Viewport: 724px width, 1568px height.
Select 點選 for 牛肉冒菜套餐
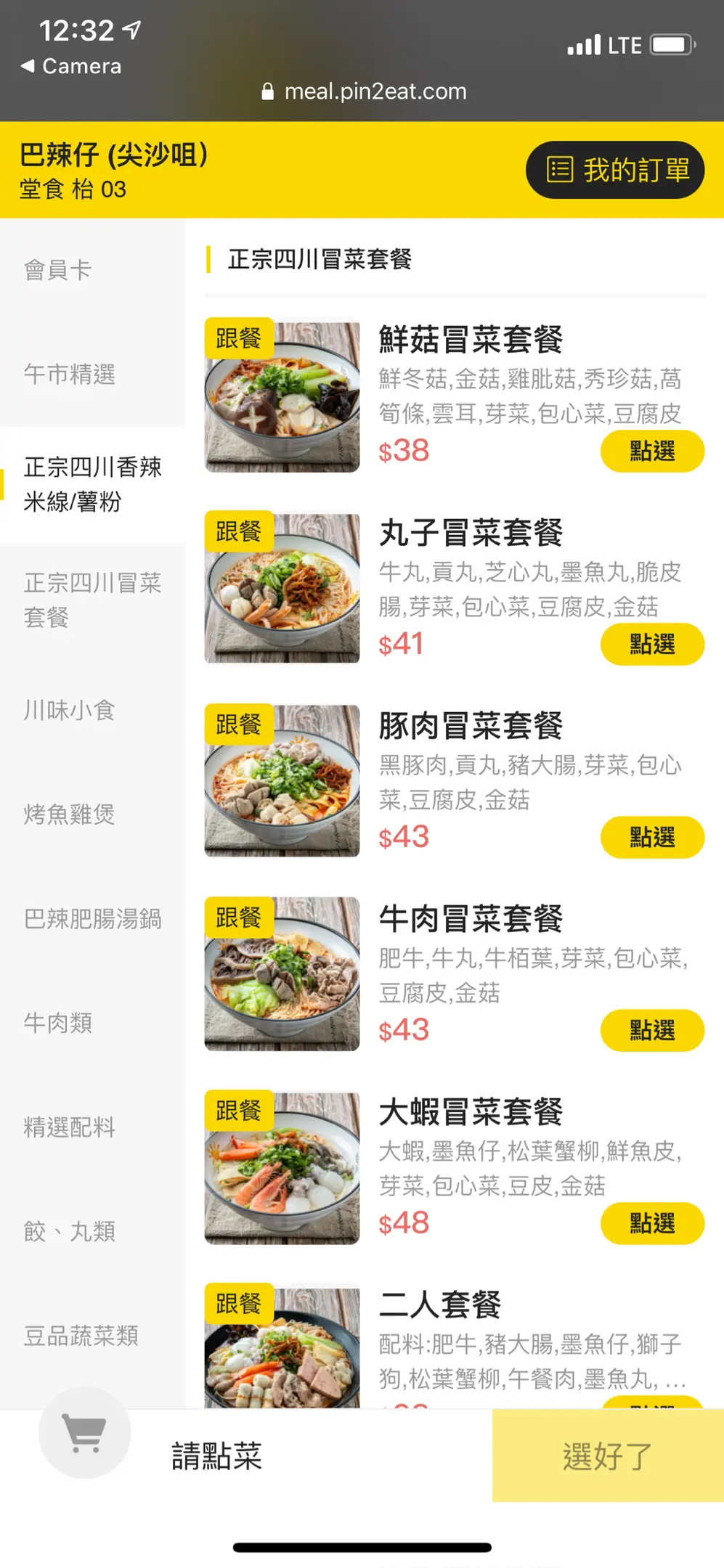(x=652, y=1030)
